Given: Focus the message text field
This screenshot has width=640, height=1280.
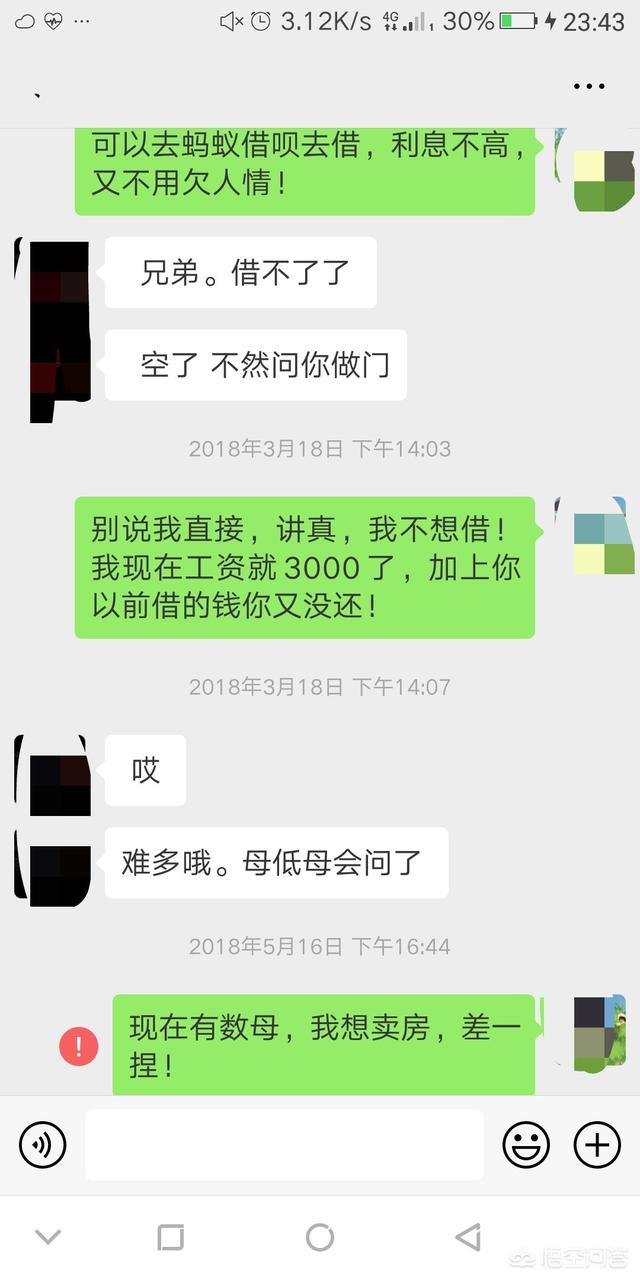Looking at the screenshot, I should tap(284, 1144).
